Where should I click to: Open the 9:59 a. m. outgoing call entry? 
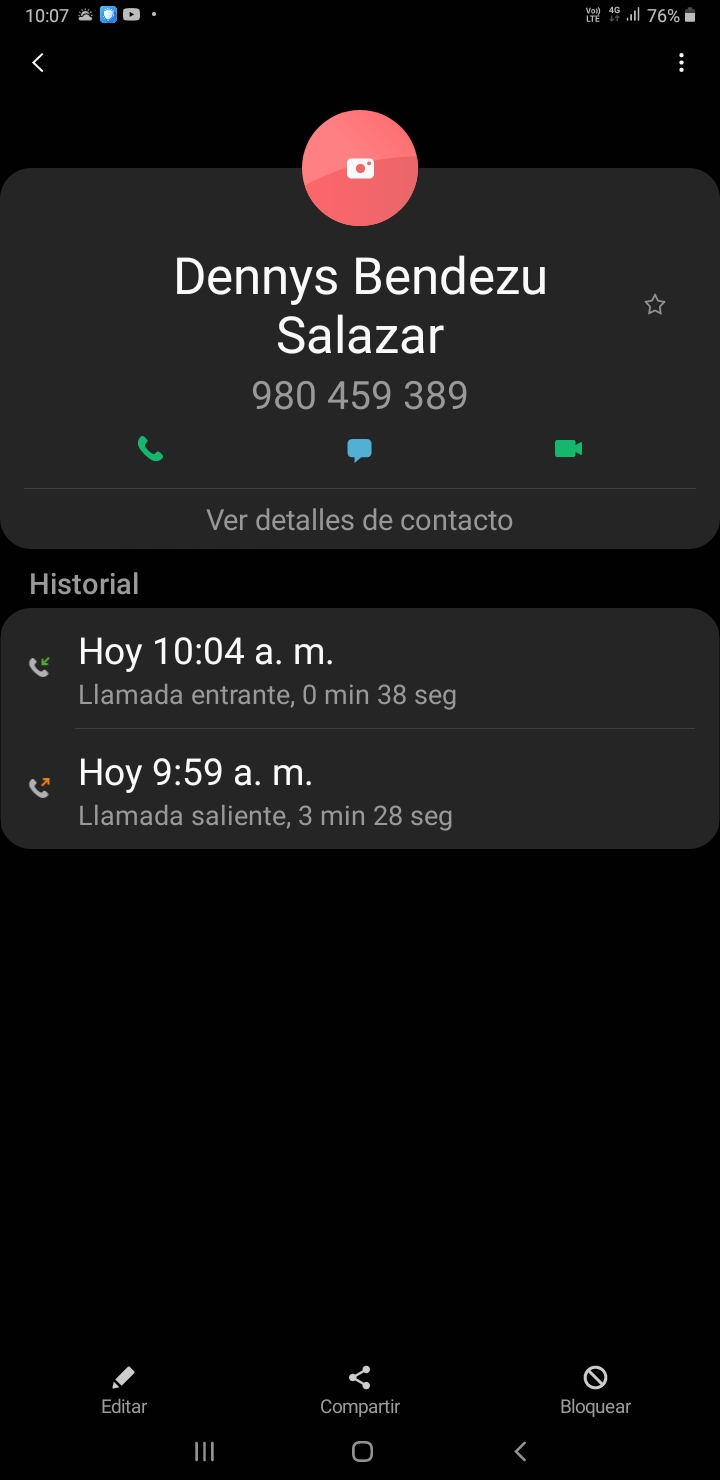click(x=360, y=790)
